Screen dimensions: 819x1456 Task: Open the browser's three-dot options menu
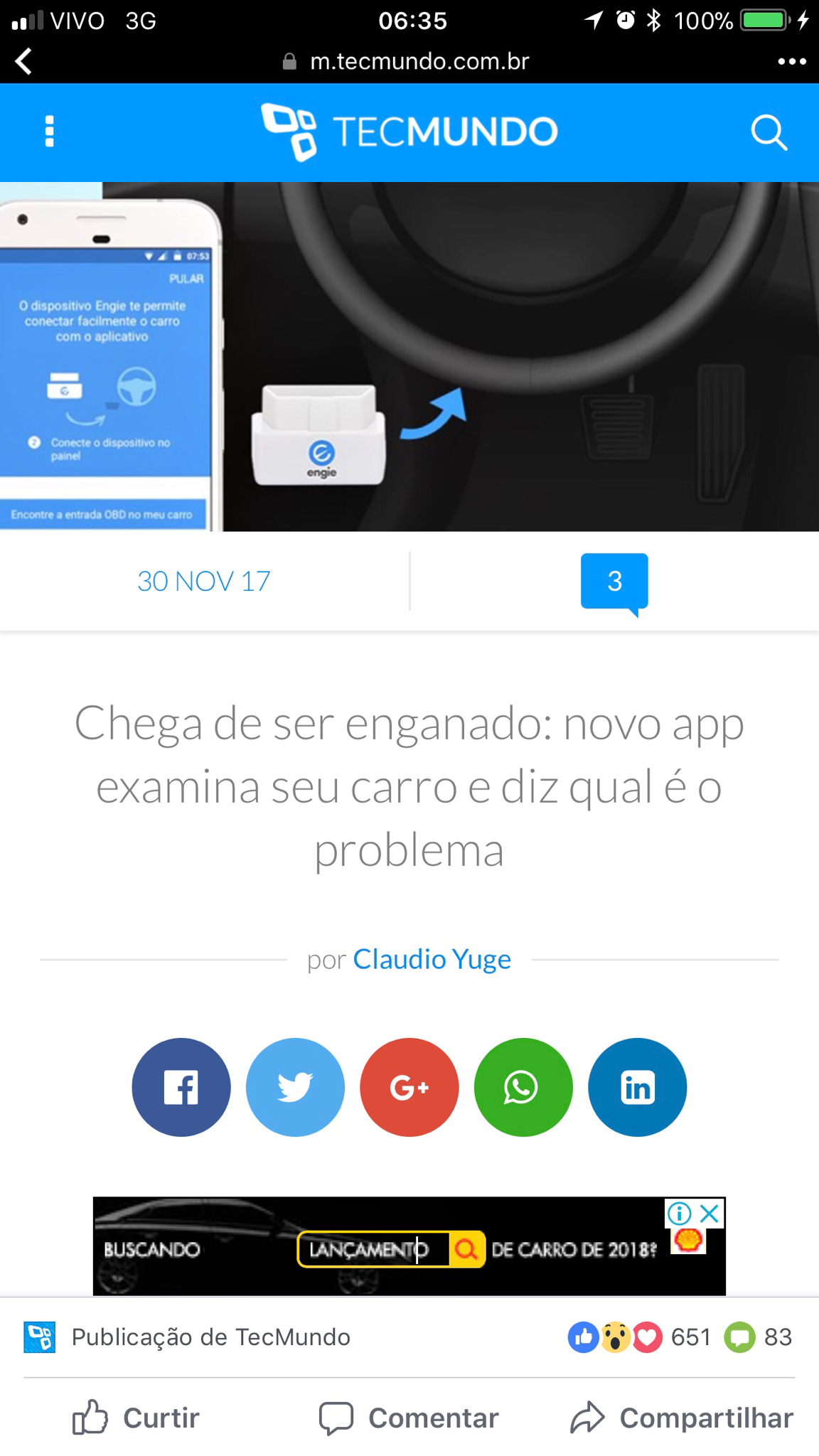[x=791, y=62]
